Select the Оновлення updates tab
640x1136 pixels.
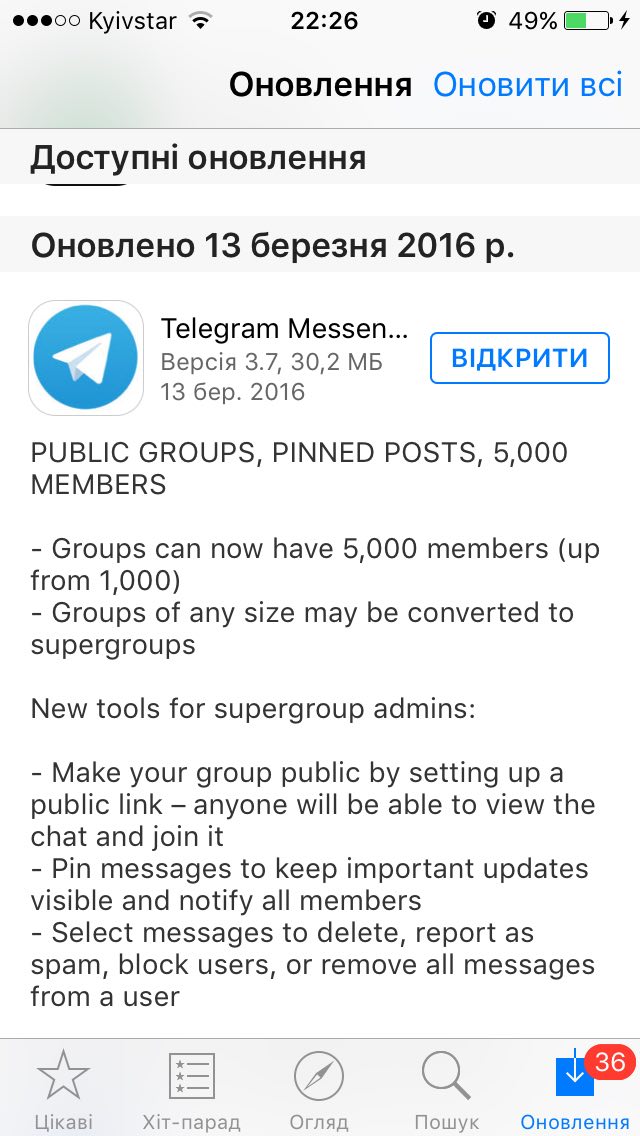[x=575, y=1088]
